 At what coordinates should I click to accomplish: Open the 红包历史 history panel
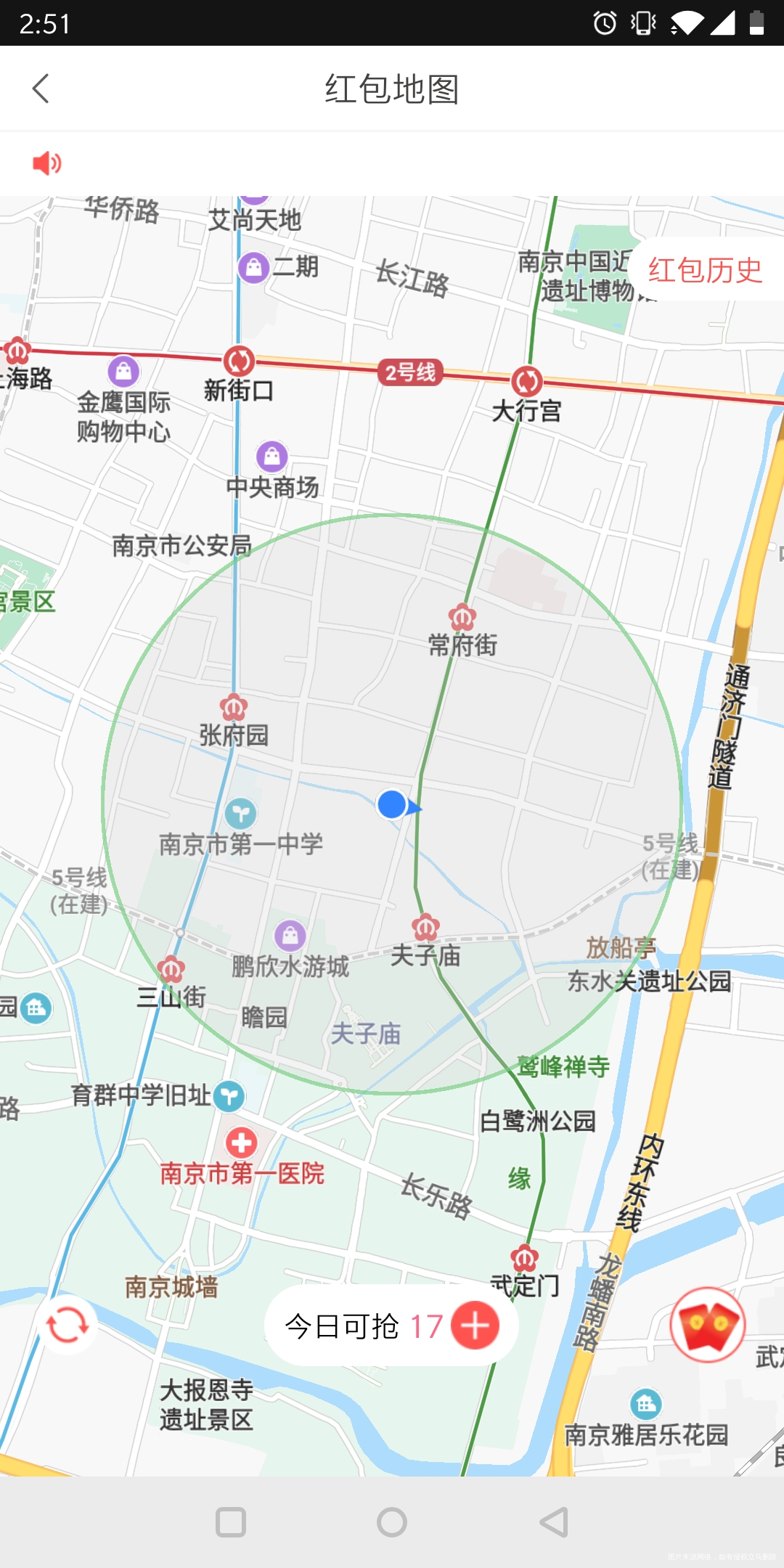(706, 270)
